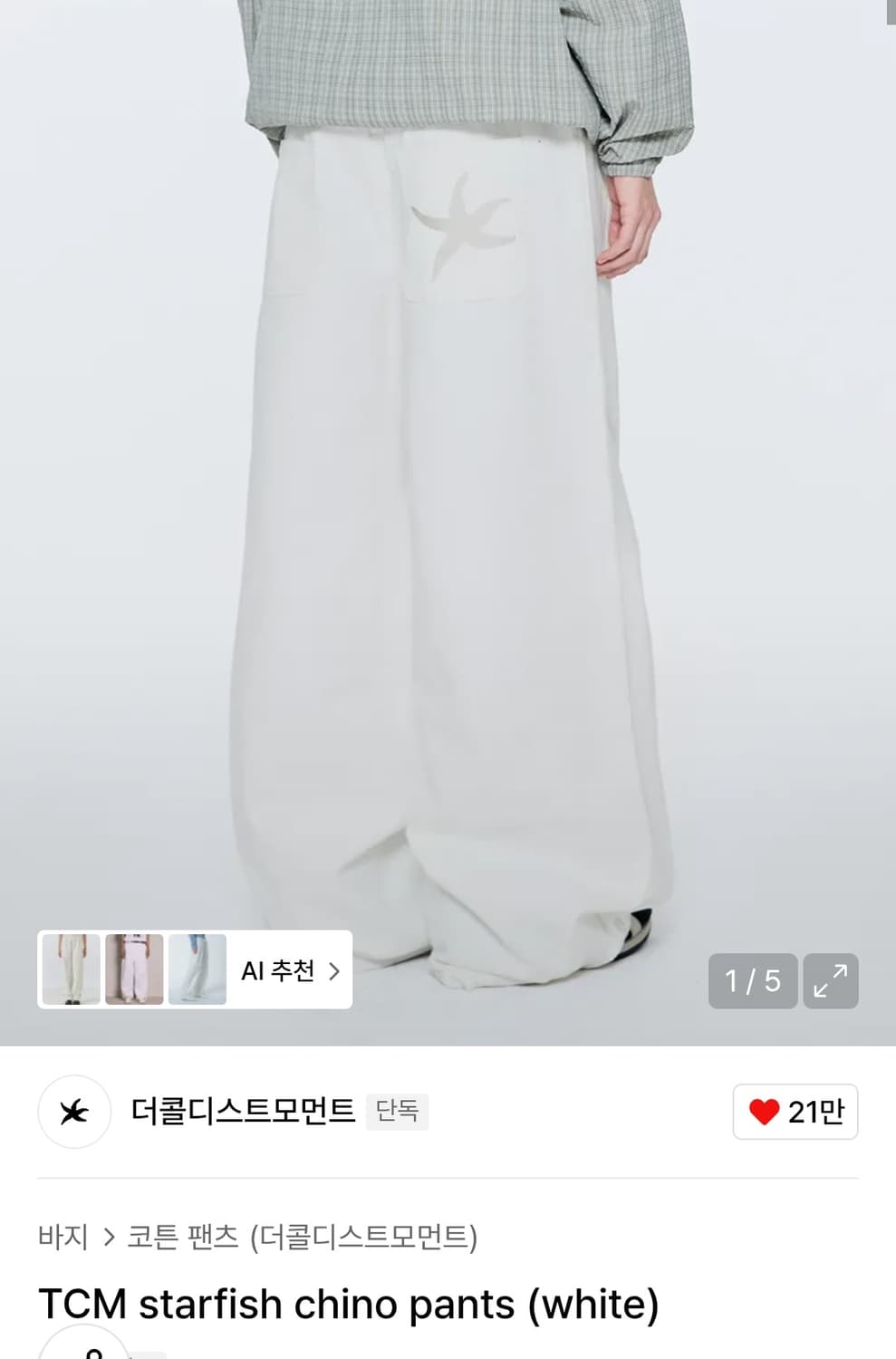Image resolution: width=896 pixels, height=1359 pixels.
Task: Click the 1 / 5 image counter indicator
Action: click(x=752, y=981)
